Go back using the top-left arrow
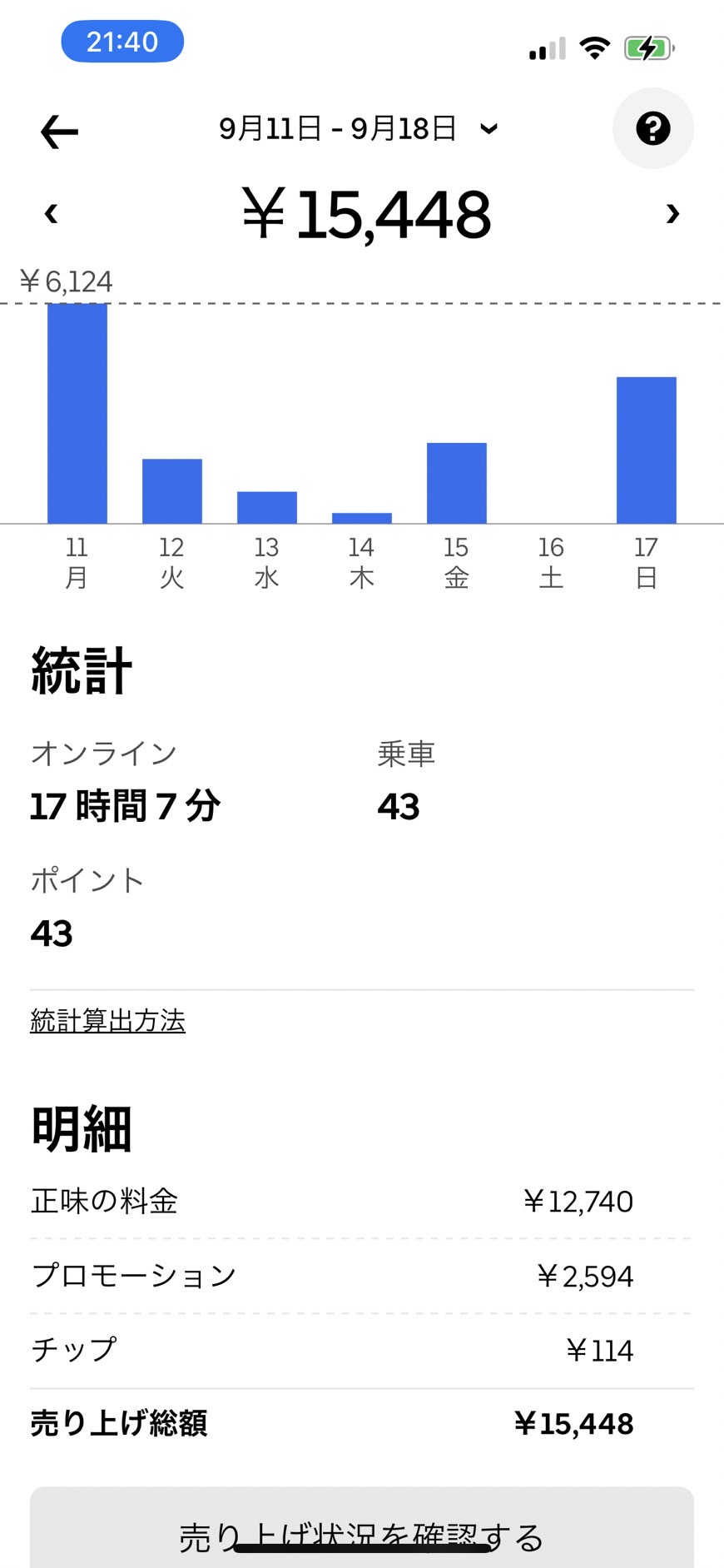 [x=59, y=132]
